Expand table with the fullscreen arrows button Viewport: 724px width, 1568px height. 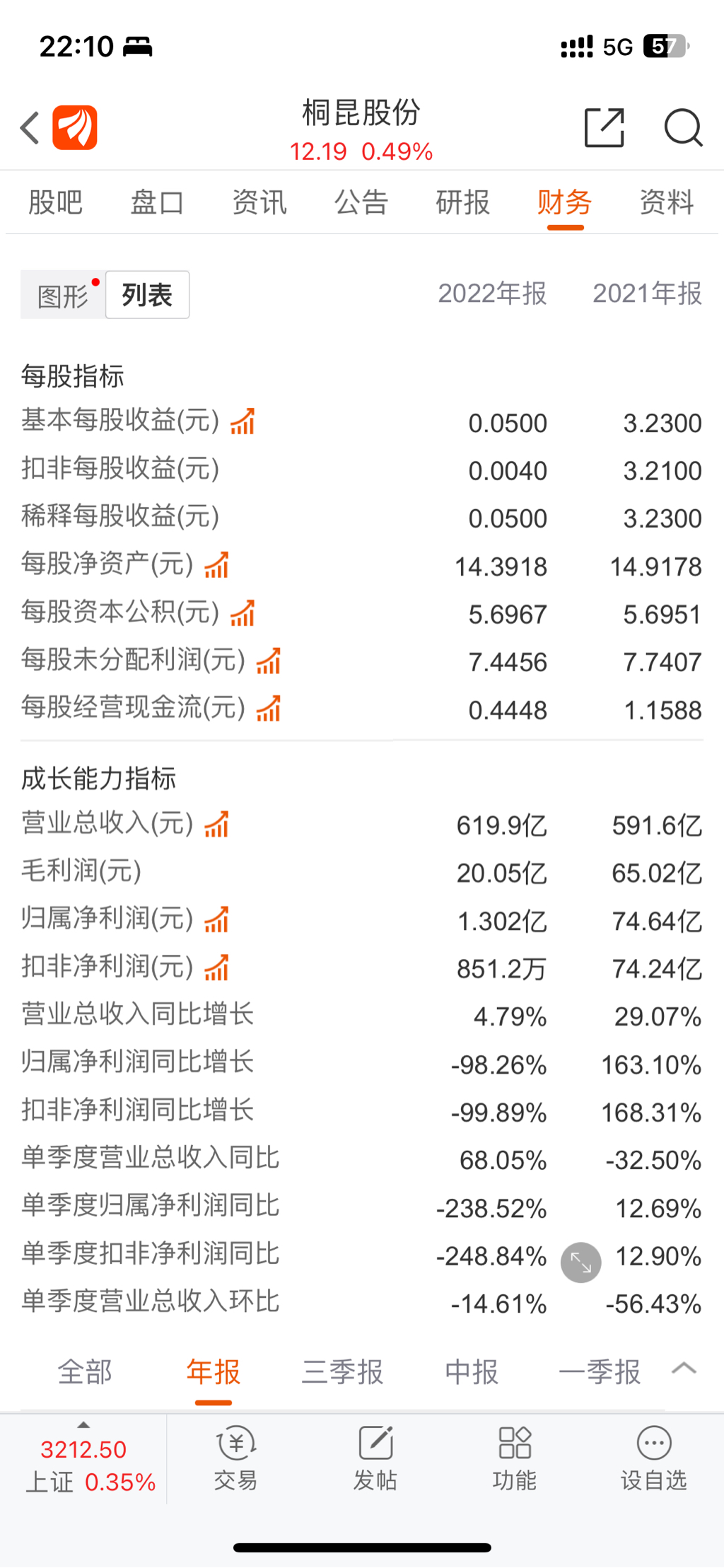pos(580,1262)
